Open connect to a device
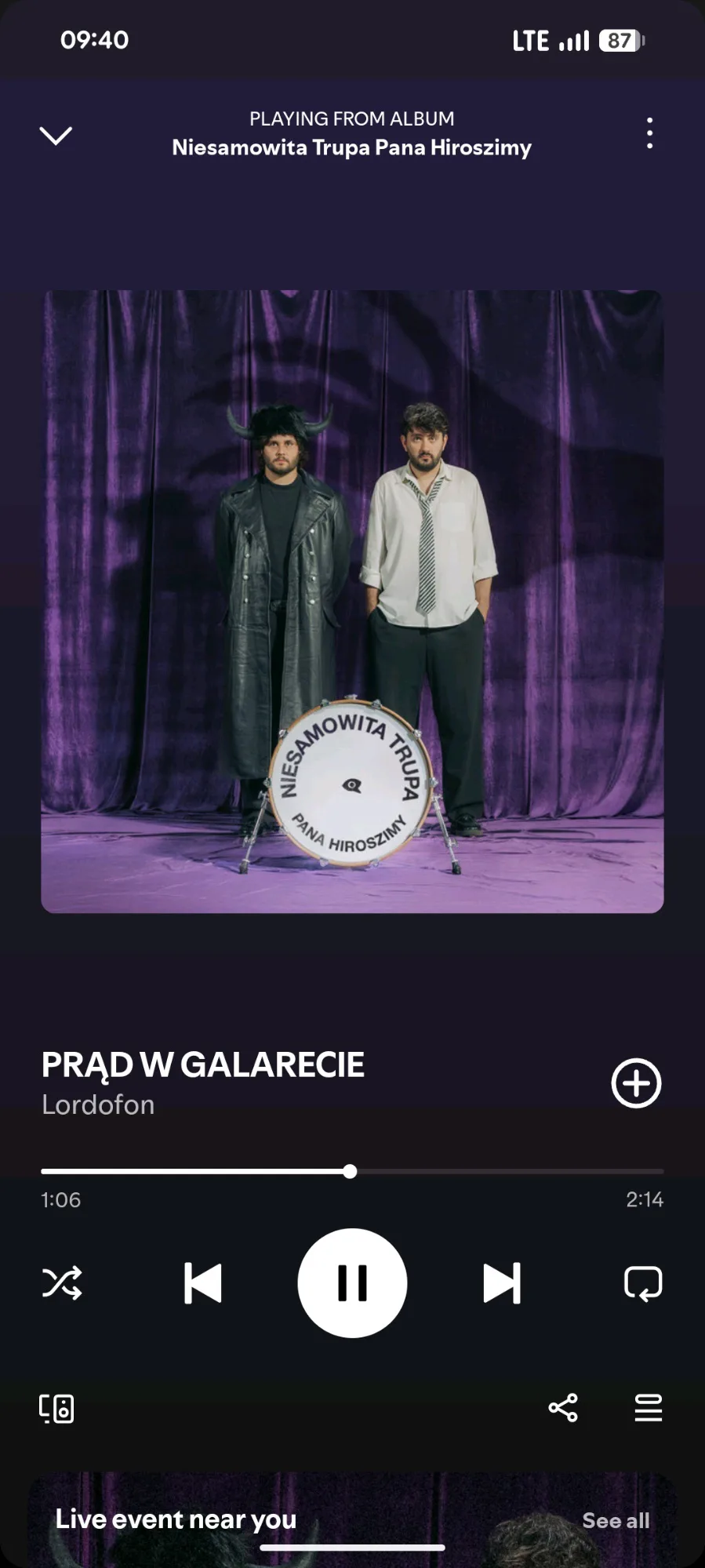Screen dimensions: 705x1568 click(x=56, y=1408)
